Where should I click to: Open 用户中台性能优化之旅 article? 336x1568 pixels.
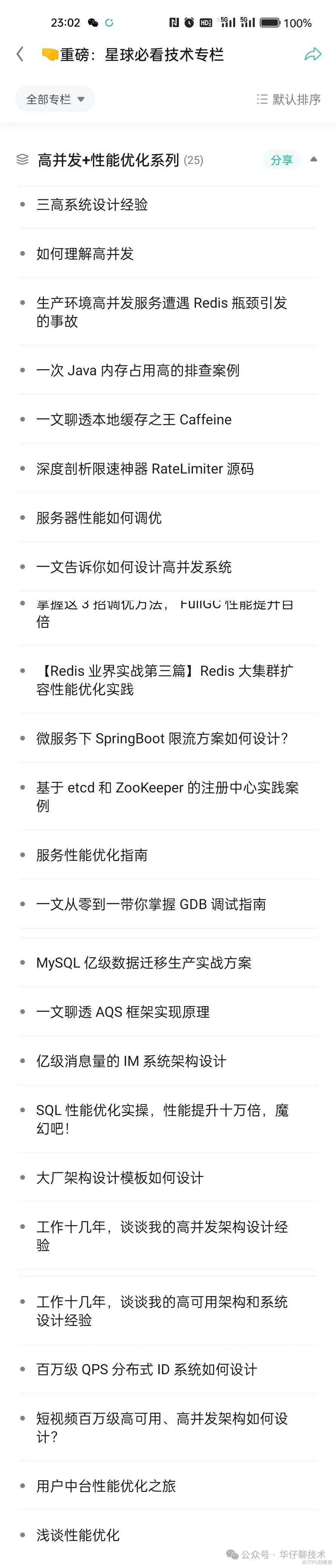(x=106, y=1486)
